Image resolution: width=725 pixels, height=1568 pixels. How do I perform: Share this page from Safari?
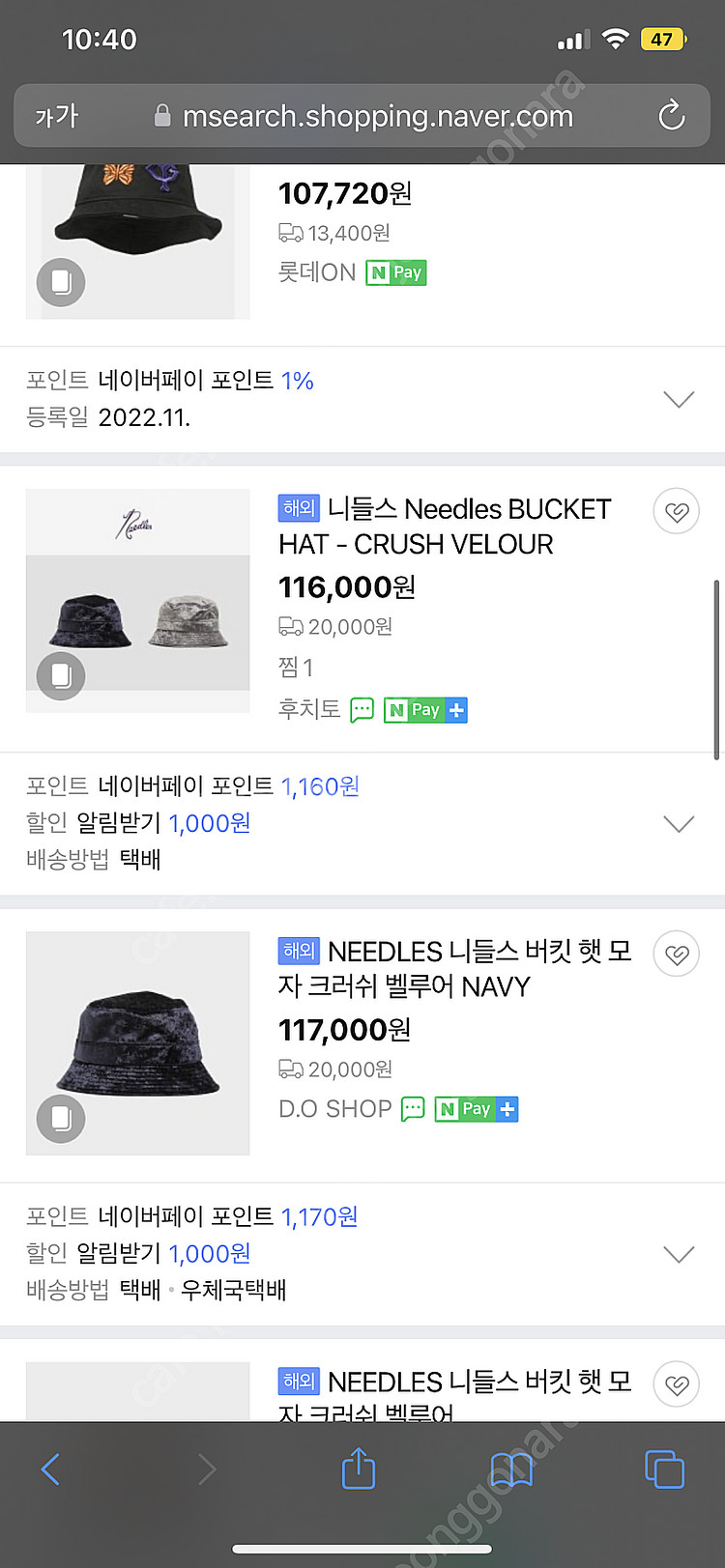359,1469
